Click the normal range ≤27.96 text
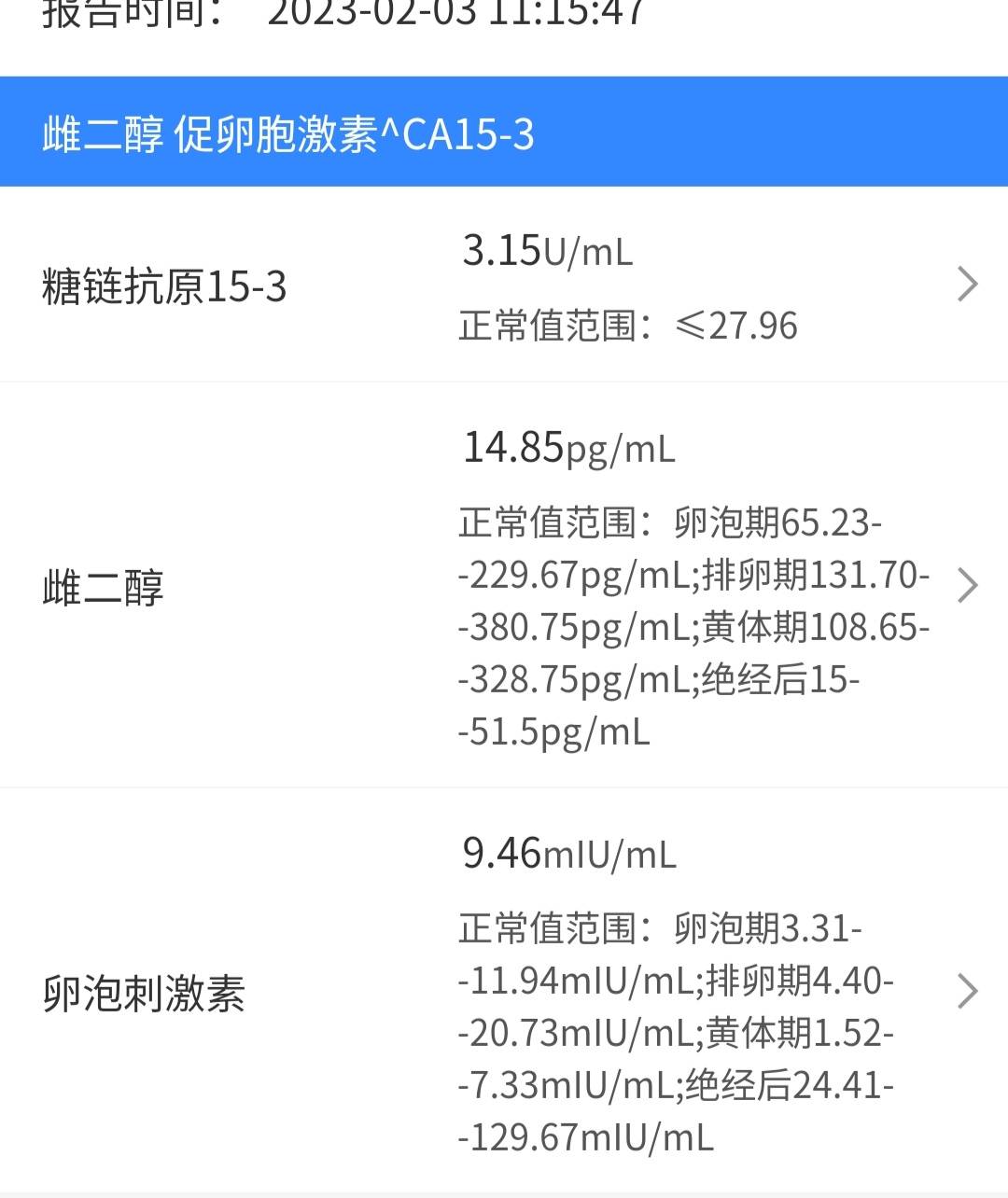This screenshot has height=1198, width=1008. (x=627, y=326)
